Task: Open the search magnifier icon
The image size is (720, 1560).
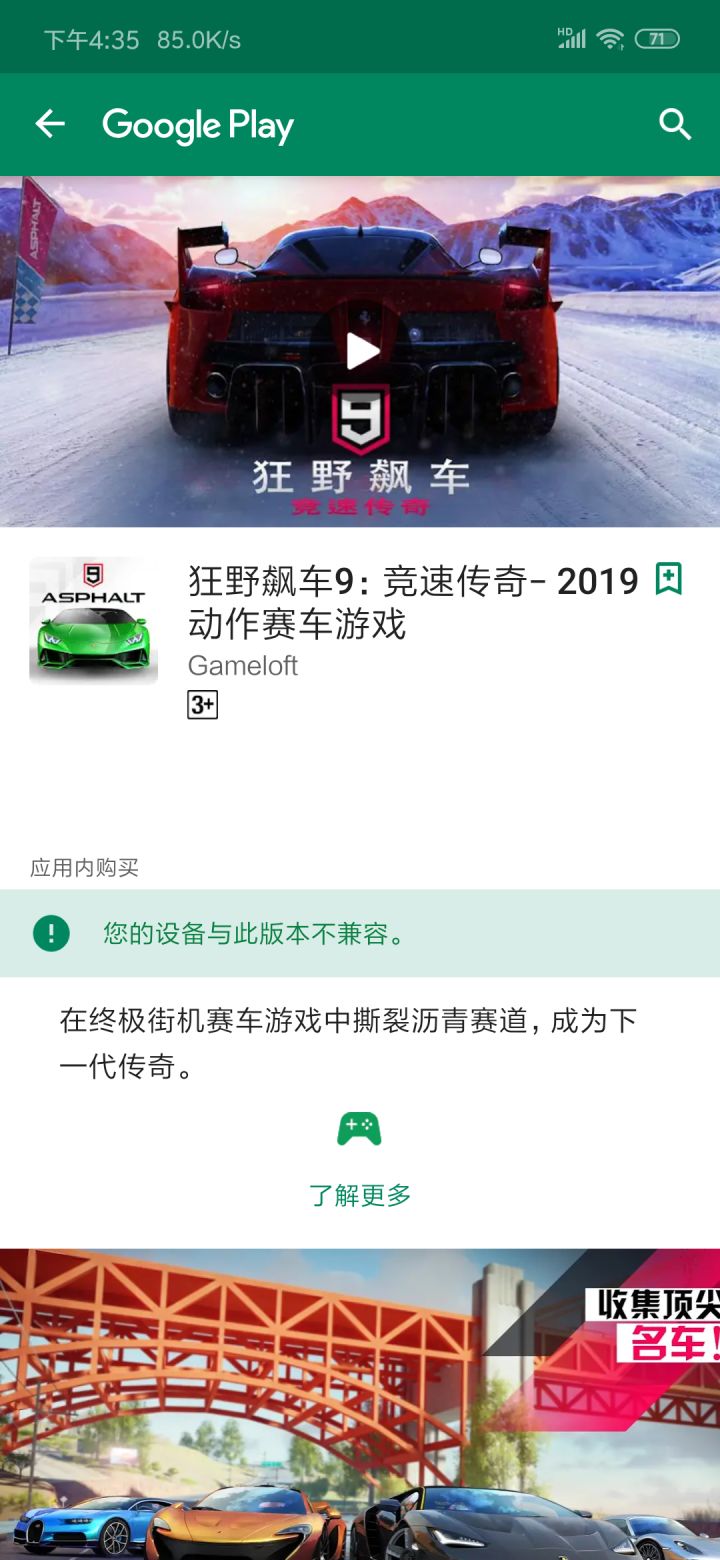Action: coord(675,124)
